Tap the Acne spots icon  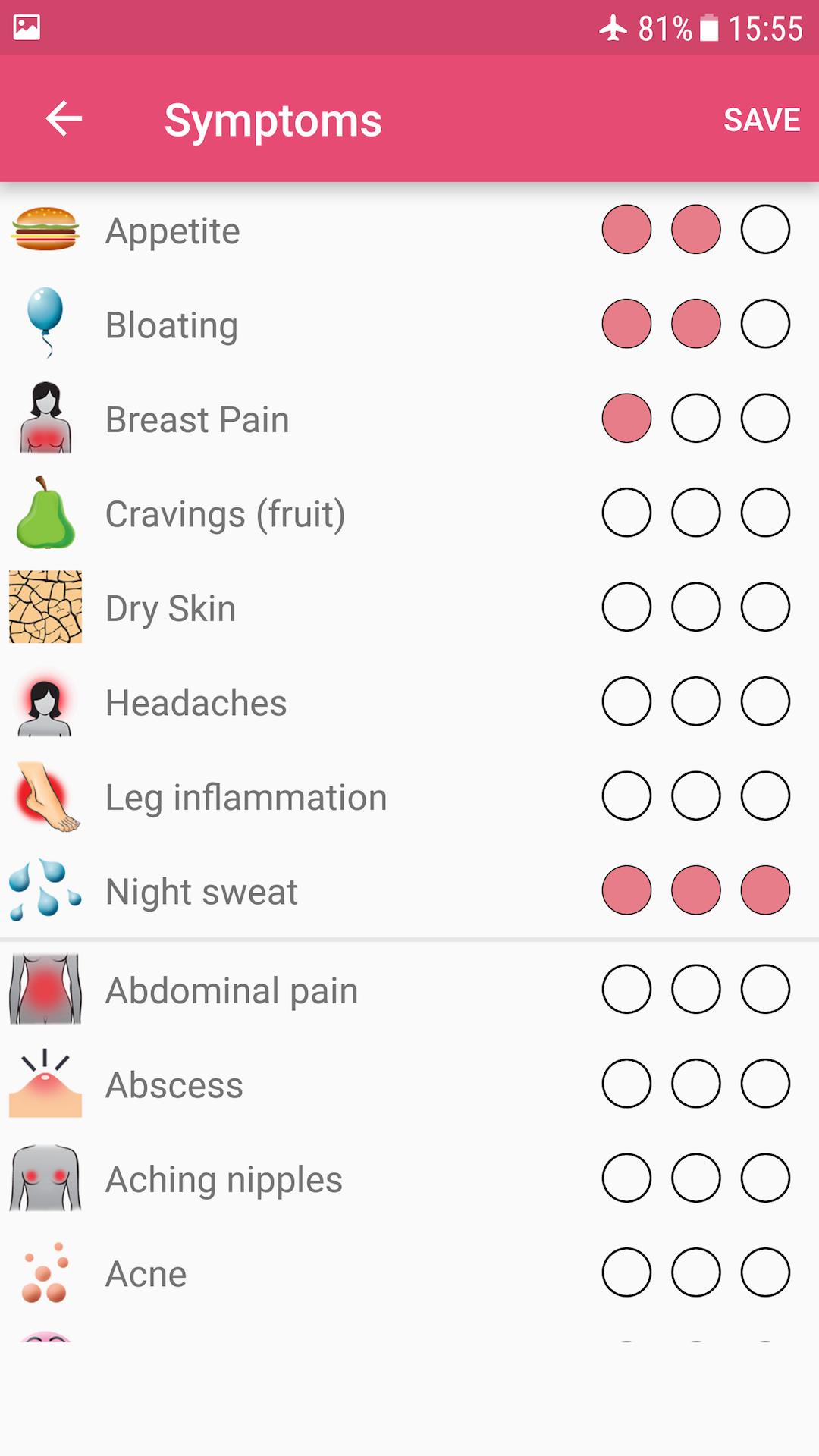click(45, 1272)
